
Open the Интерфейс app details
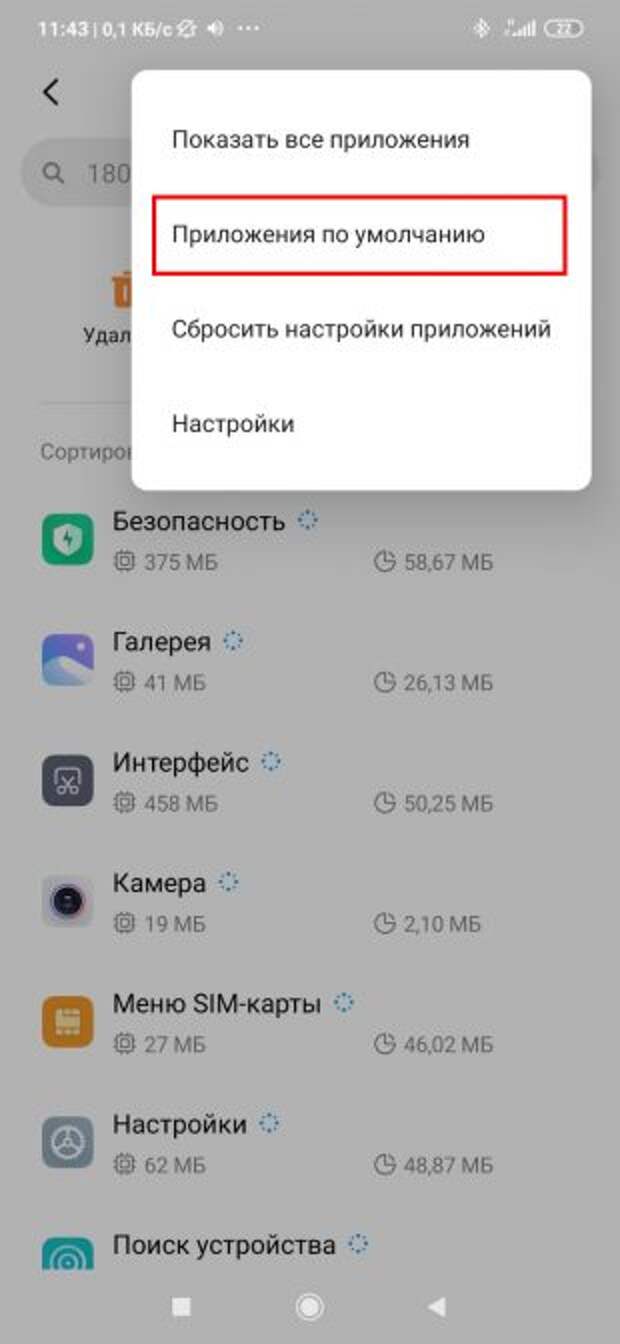click(x=180, y=763)
